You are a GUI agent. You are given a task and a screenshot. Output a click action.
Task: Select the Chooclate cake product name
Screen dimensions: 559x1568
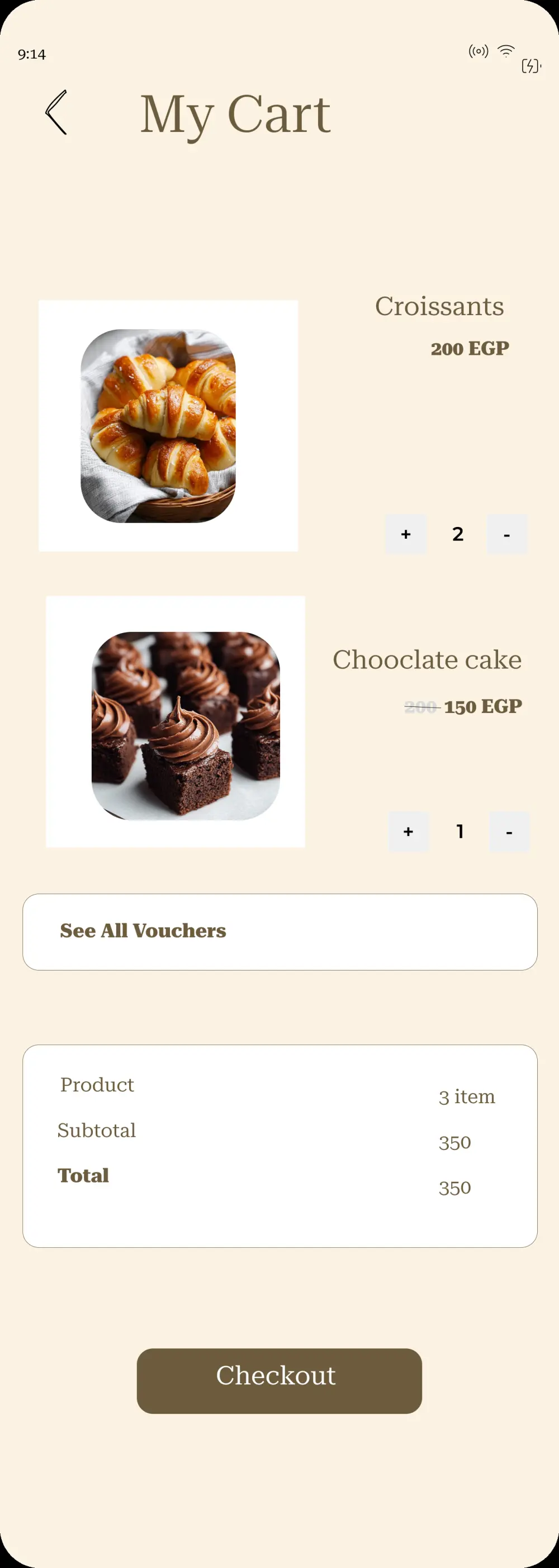[x=428, y=659]
